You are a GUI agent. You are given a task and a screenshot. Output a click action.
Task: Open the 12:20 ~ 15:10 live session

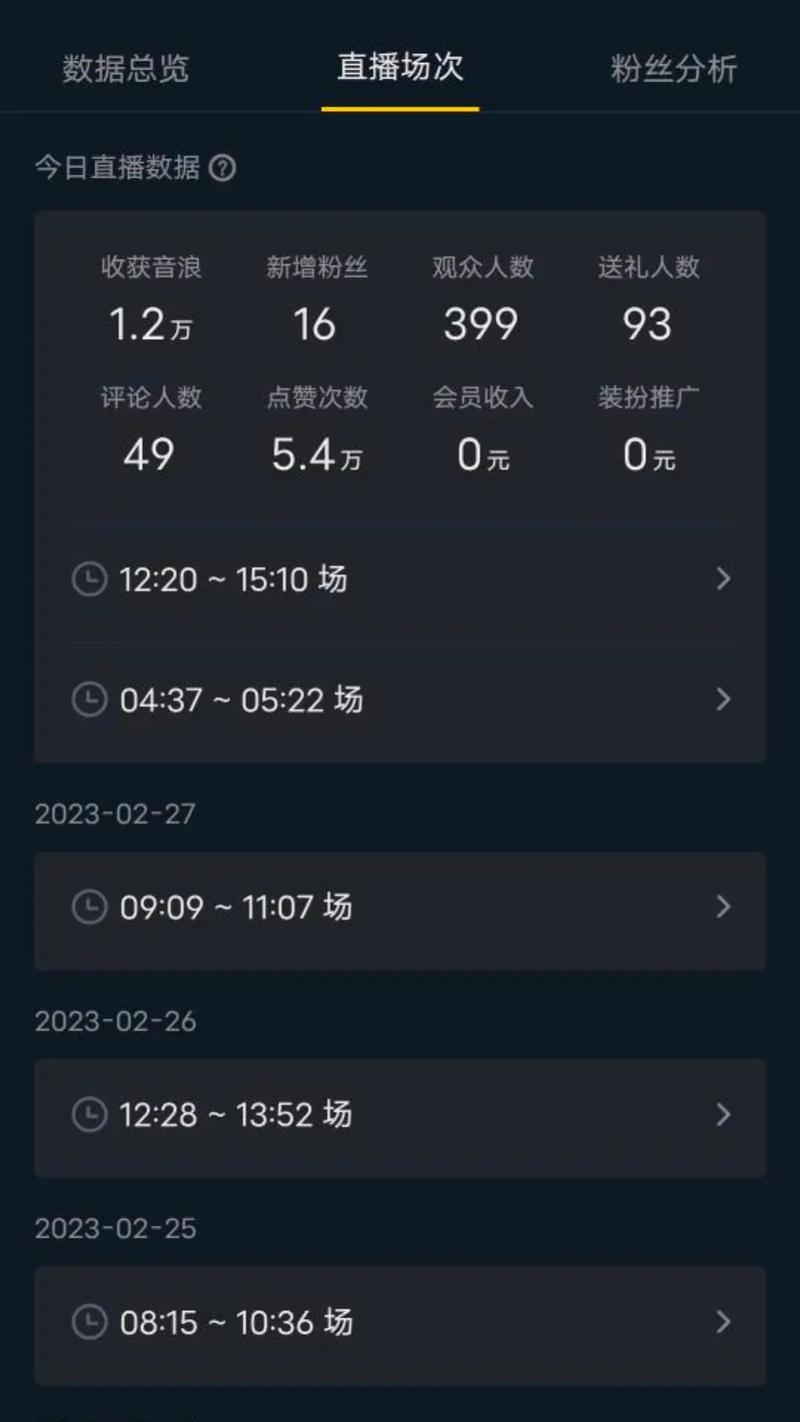pos(400,579)
